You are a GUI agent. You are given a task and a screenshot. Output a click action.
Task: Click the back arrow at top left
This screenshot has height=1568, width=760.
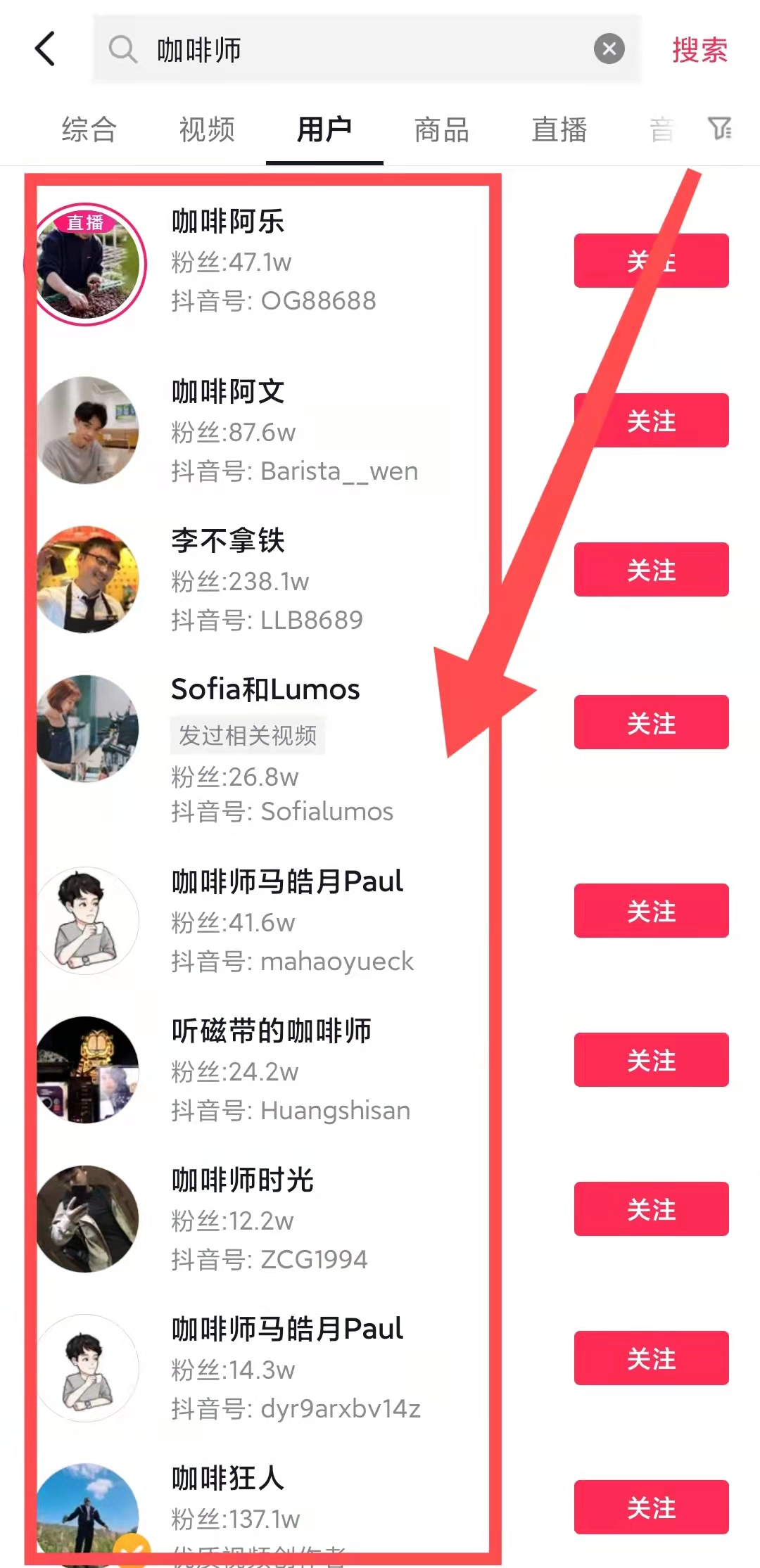click(x=45, y=48)
